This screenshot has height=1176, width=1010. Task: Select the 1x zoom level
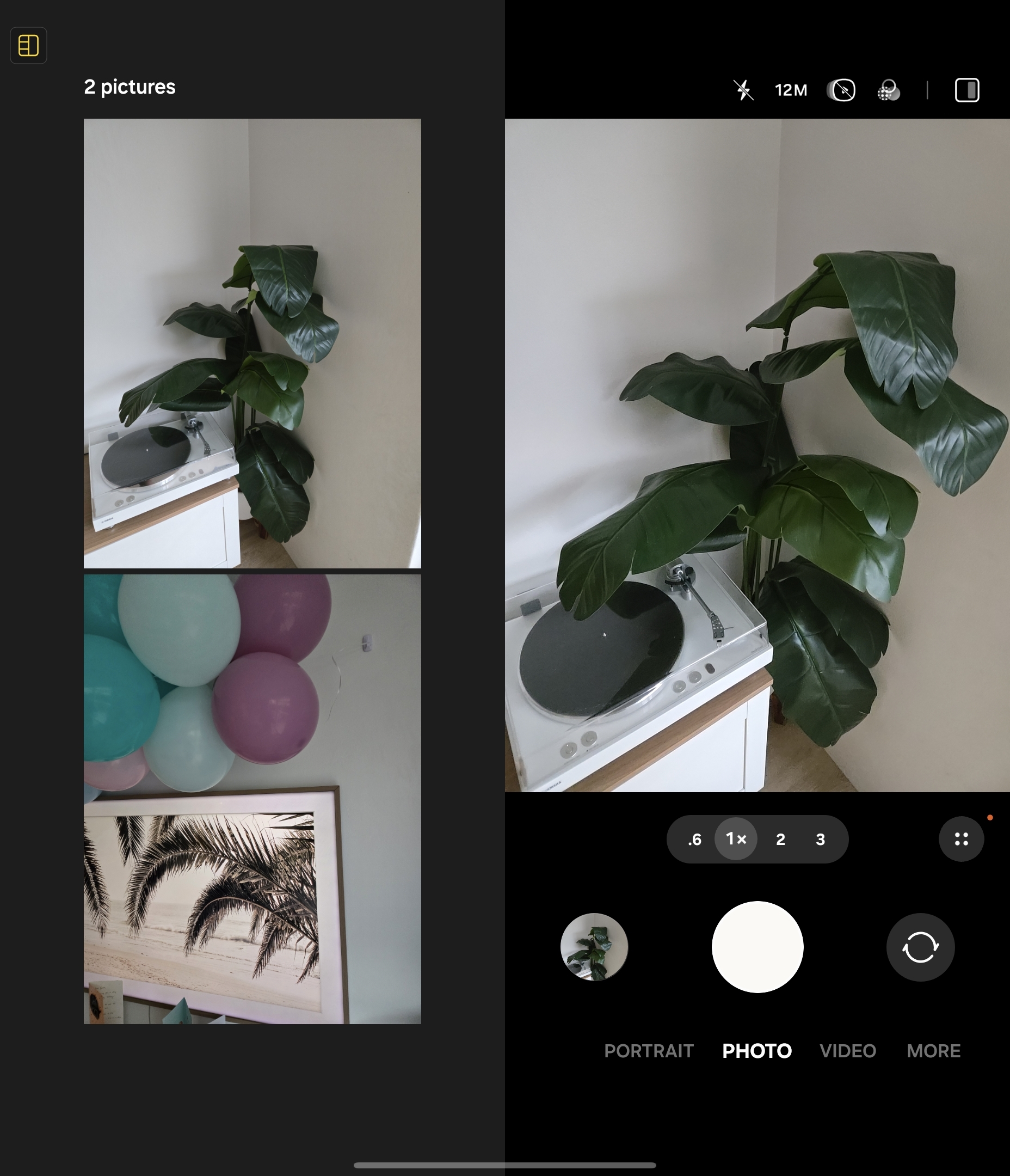[736, 839]
